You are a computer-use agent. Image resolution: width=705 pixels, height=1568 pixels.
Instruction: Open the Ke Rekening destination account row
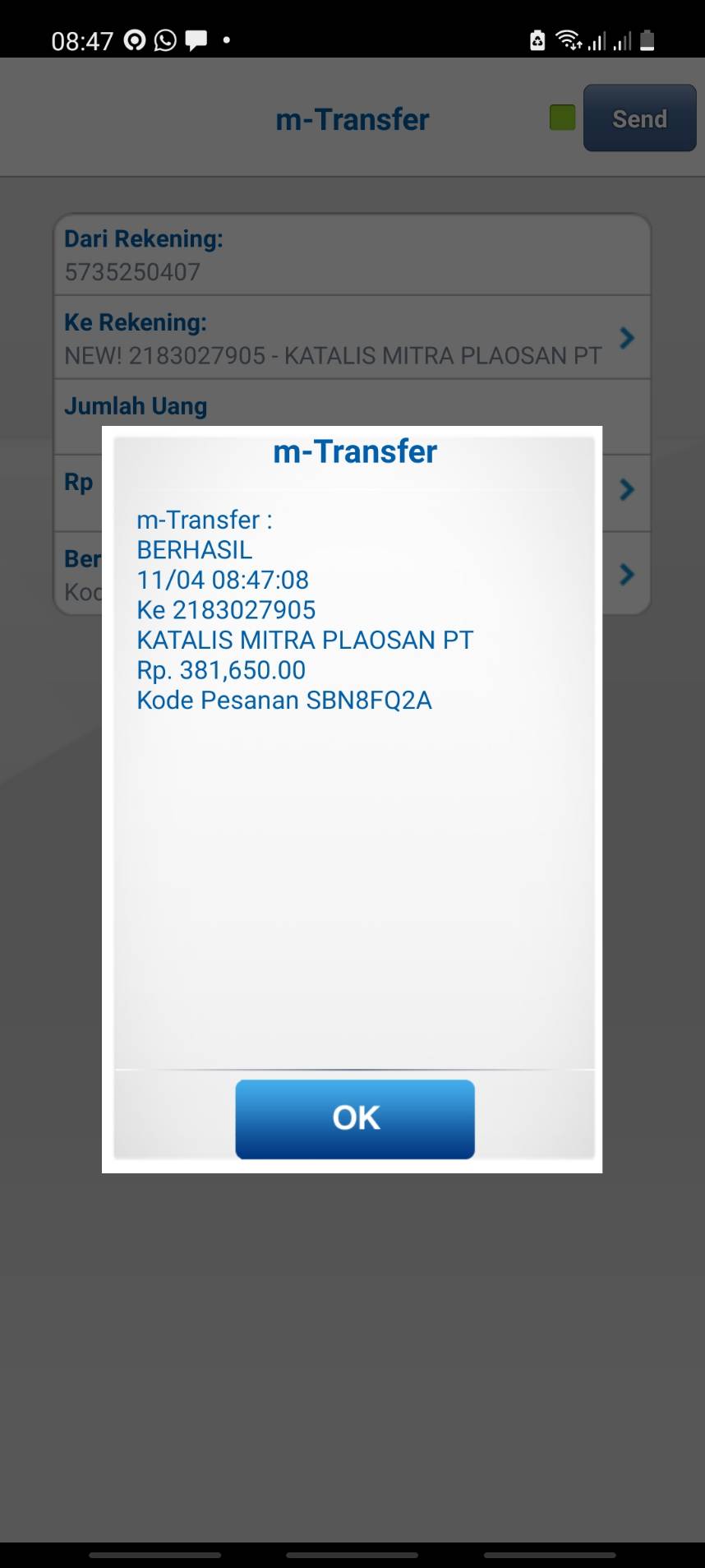click(x=352, y=338)
